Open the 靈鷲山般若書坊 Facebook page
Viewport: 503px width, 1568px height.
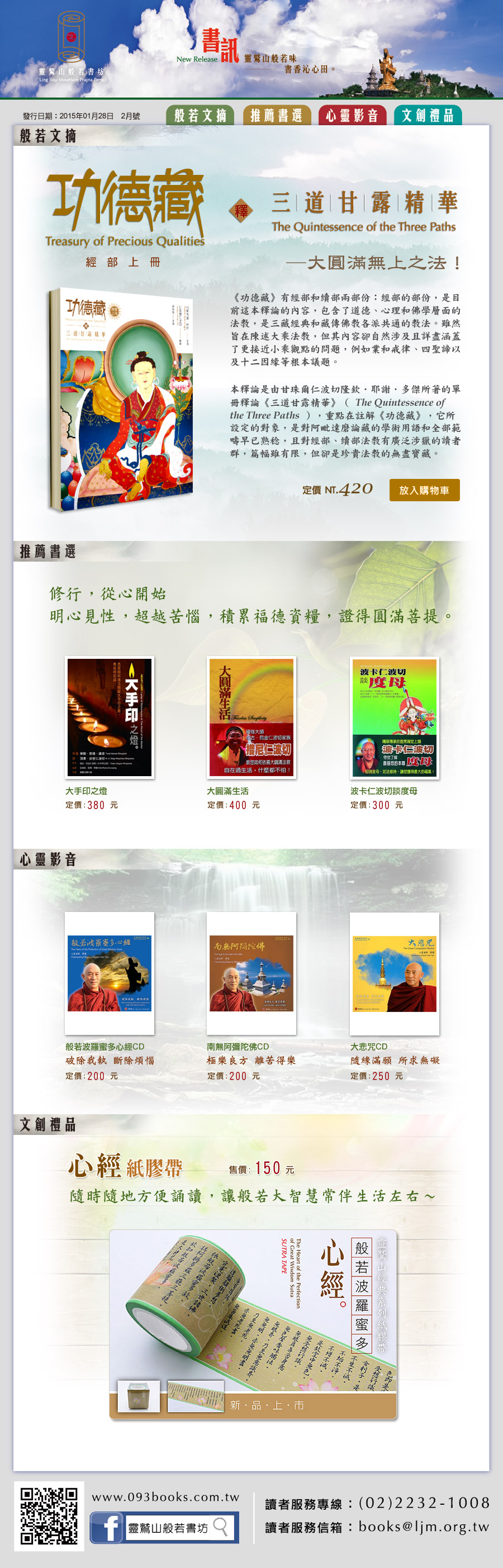pos(164,1527)
